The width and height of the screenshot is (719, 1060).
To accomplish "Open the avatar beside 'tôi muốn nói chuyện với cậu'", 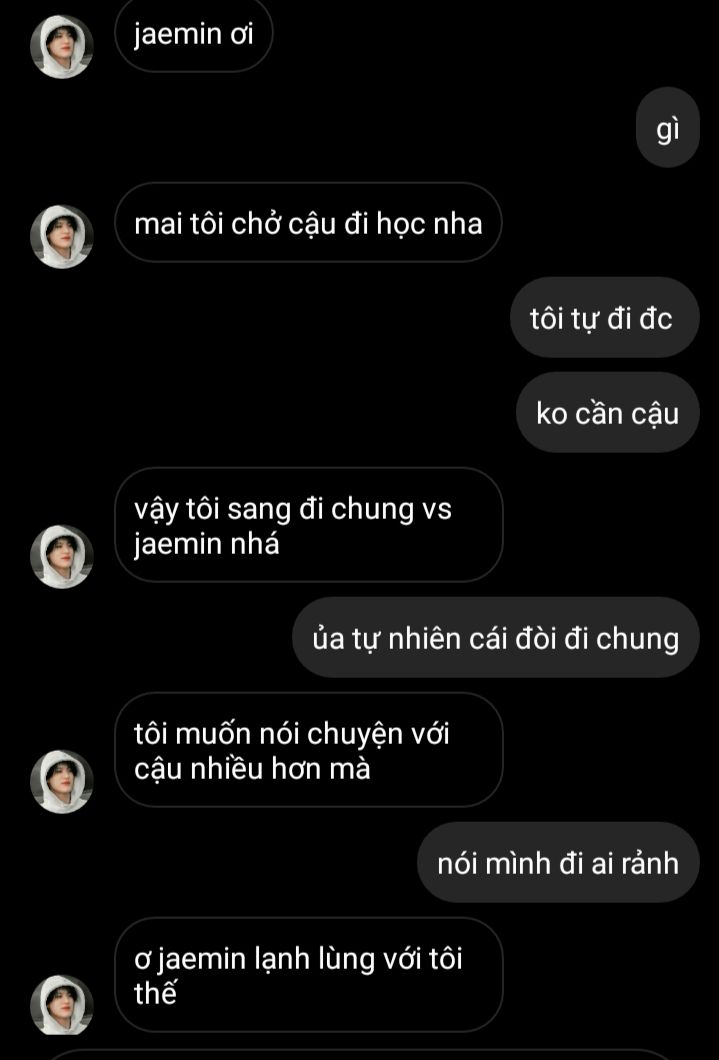I will coord(61,782).
